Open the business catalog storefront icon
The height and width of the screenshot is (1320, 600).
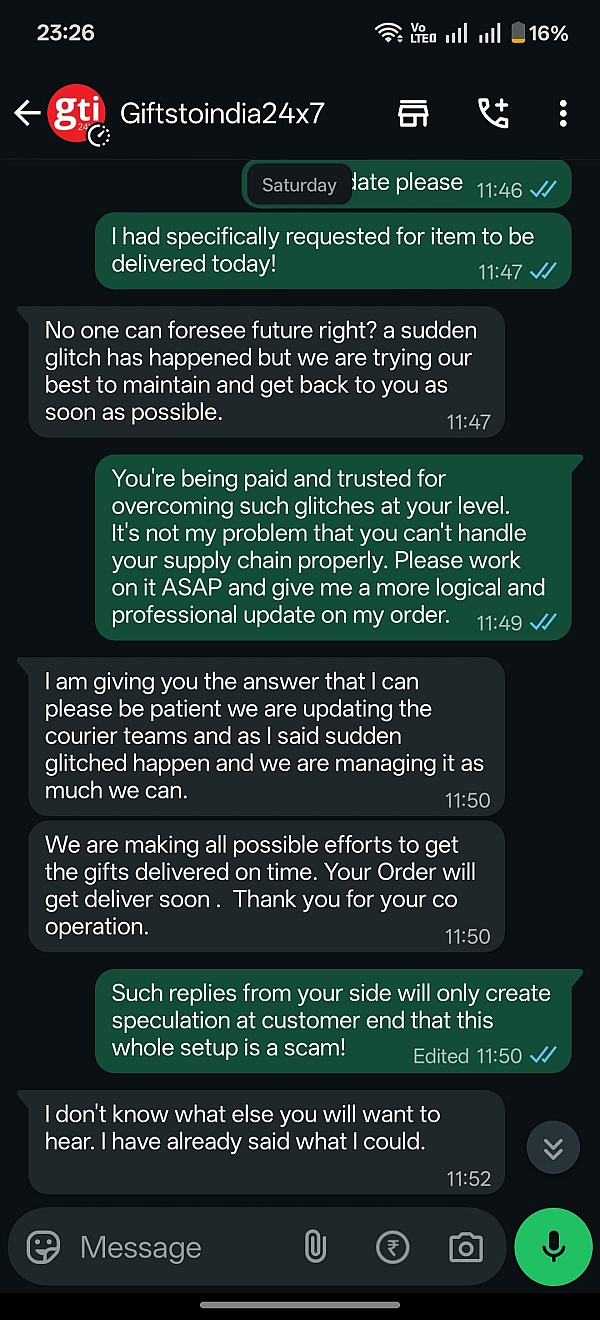[413, 113]
